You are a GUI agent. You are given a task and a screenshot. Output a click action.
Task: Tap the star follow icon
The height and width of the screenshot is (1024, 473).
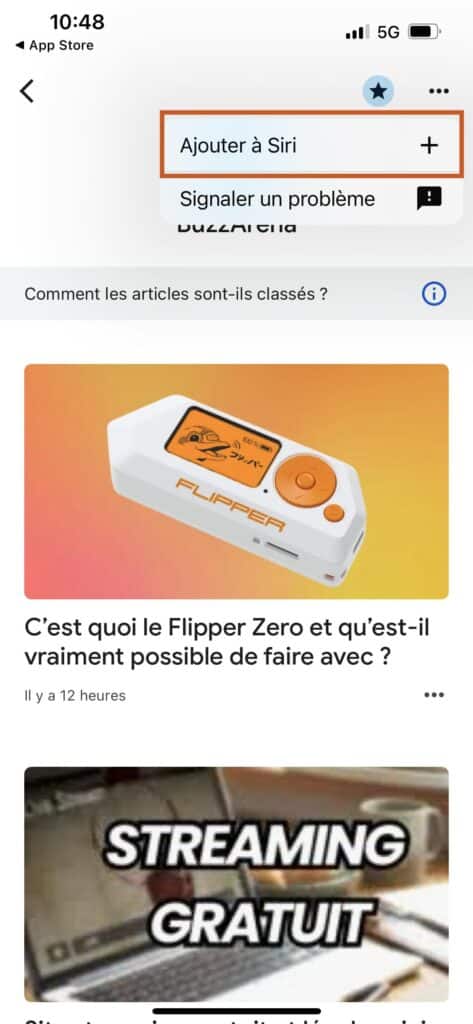[378, 91]
